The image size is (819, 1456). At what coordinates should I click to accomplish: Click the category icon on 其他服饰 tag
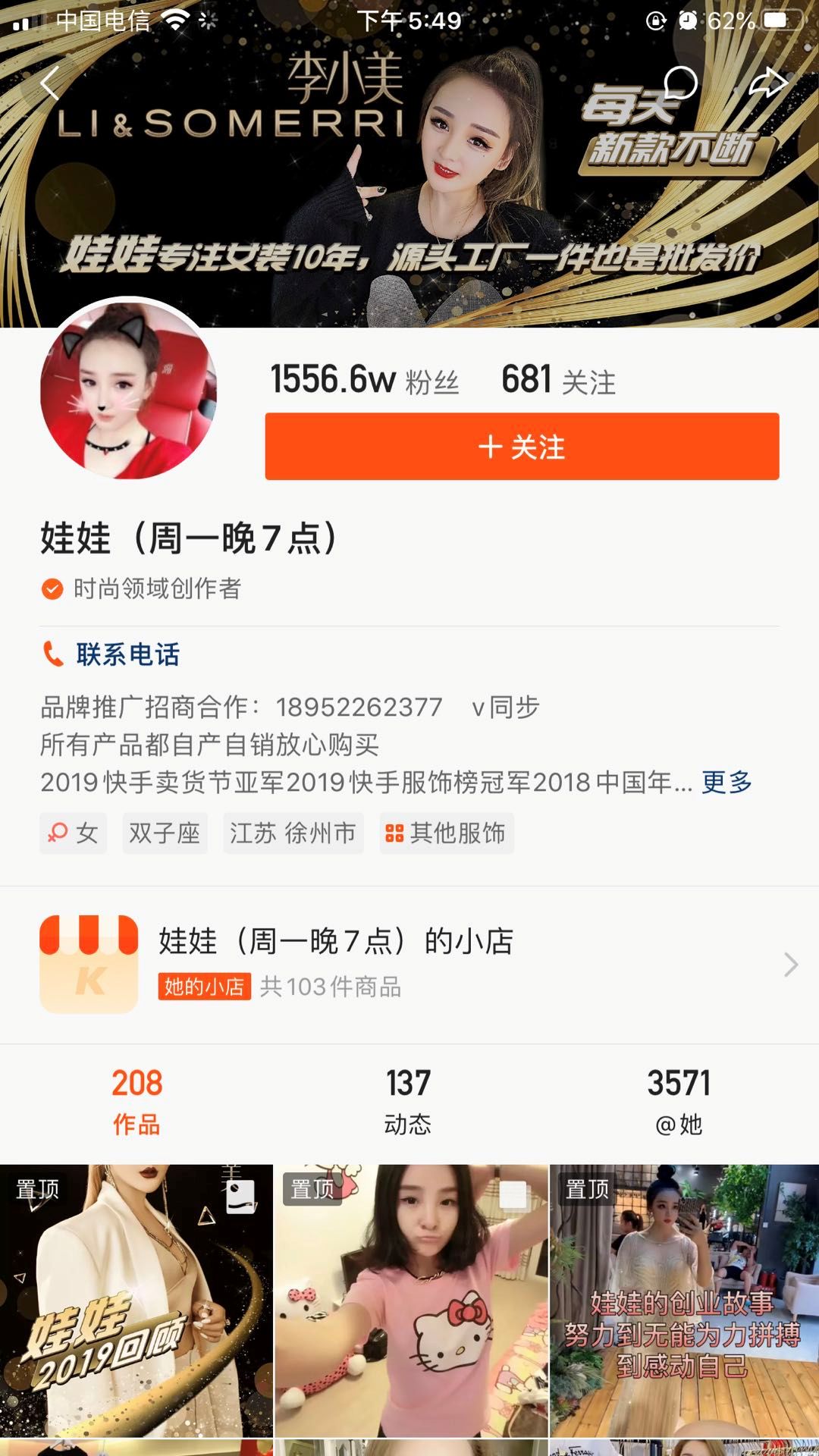coord(394,832)
